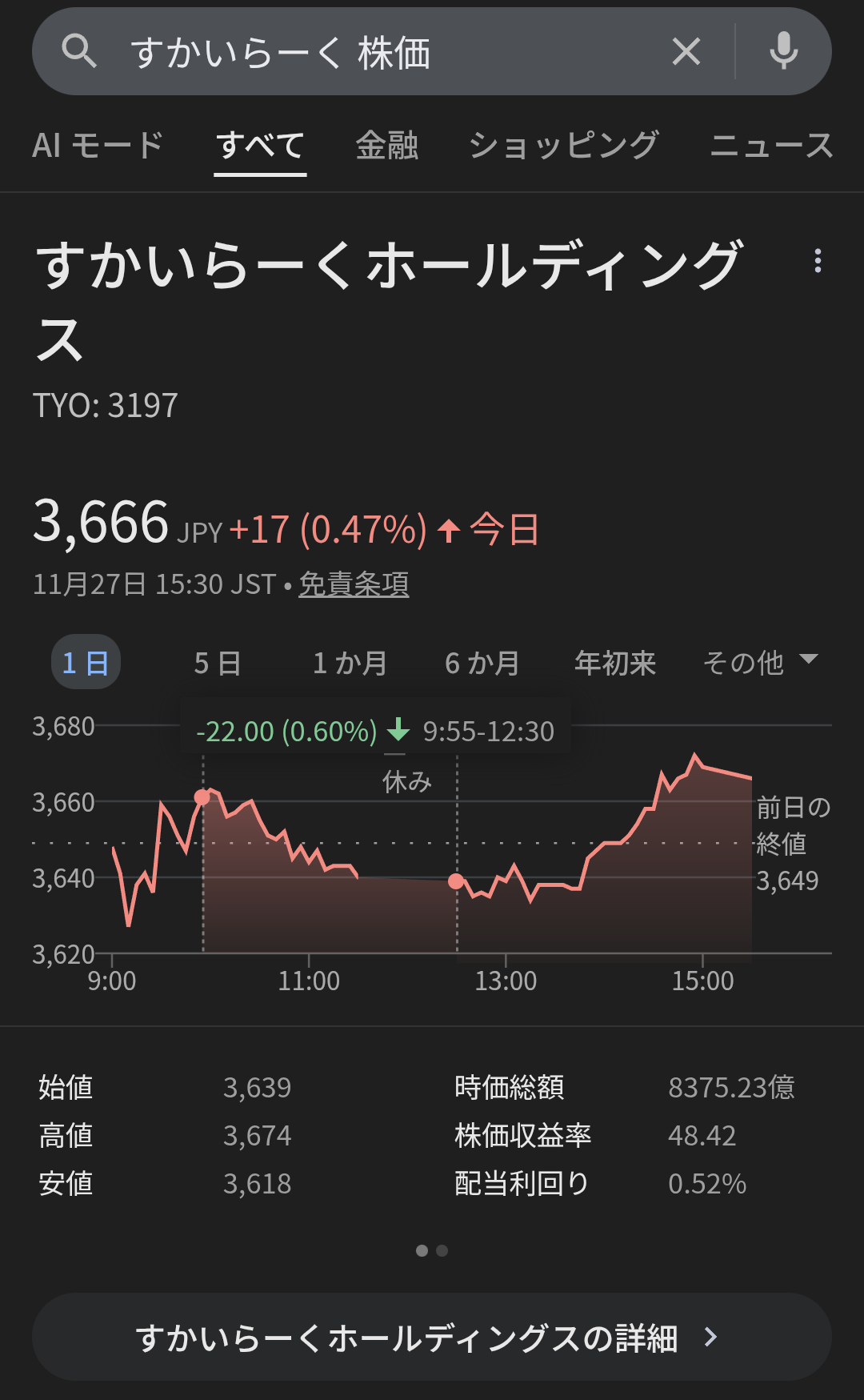Open the 金融 tab
Image resolution: width=864 pixels, height=1400 pixels.
coord(387,146)
